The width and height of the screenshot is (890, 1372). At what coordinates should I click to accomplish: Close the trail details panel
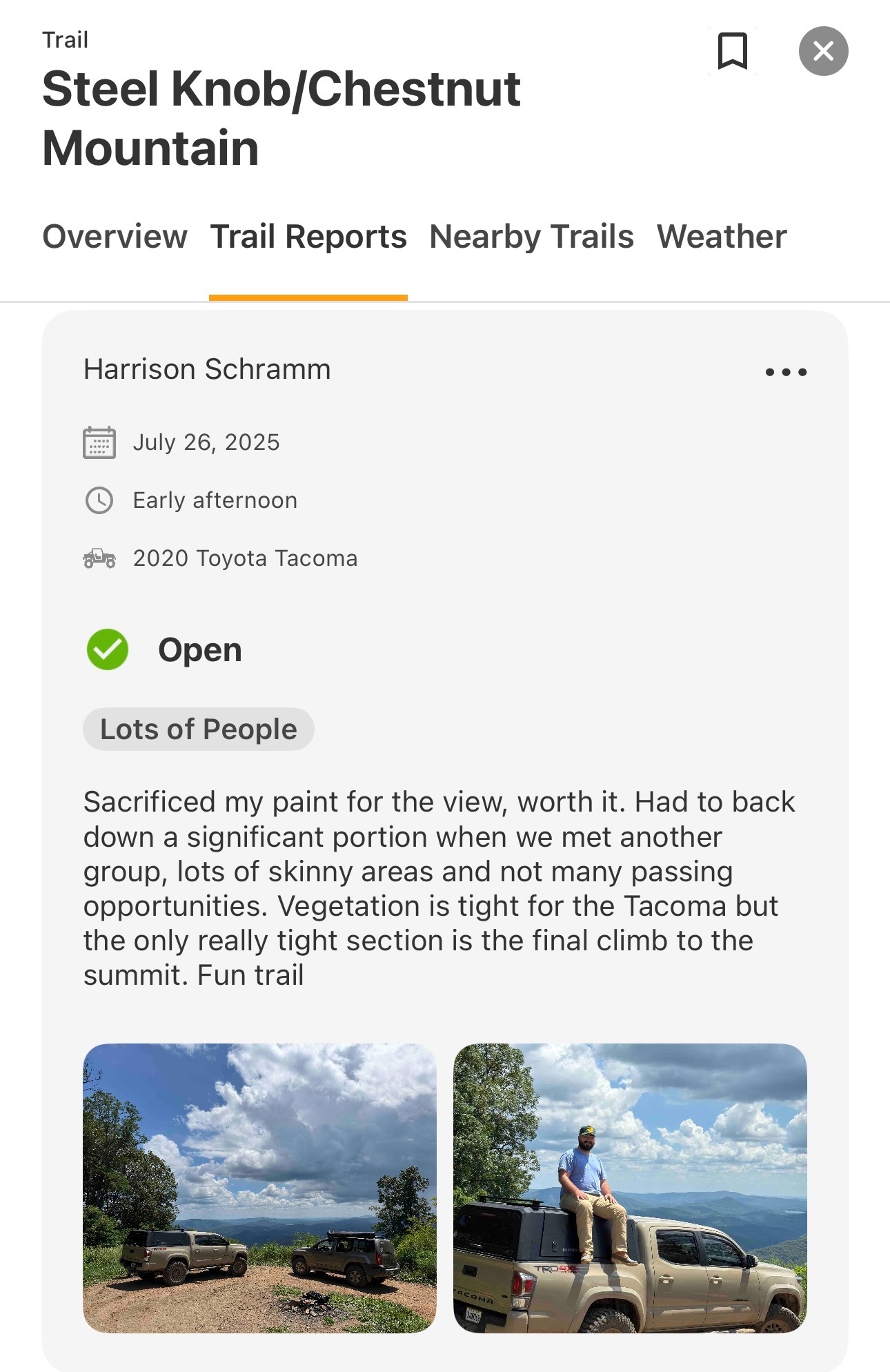pyautogui.click(x=823, y=51)
